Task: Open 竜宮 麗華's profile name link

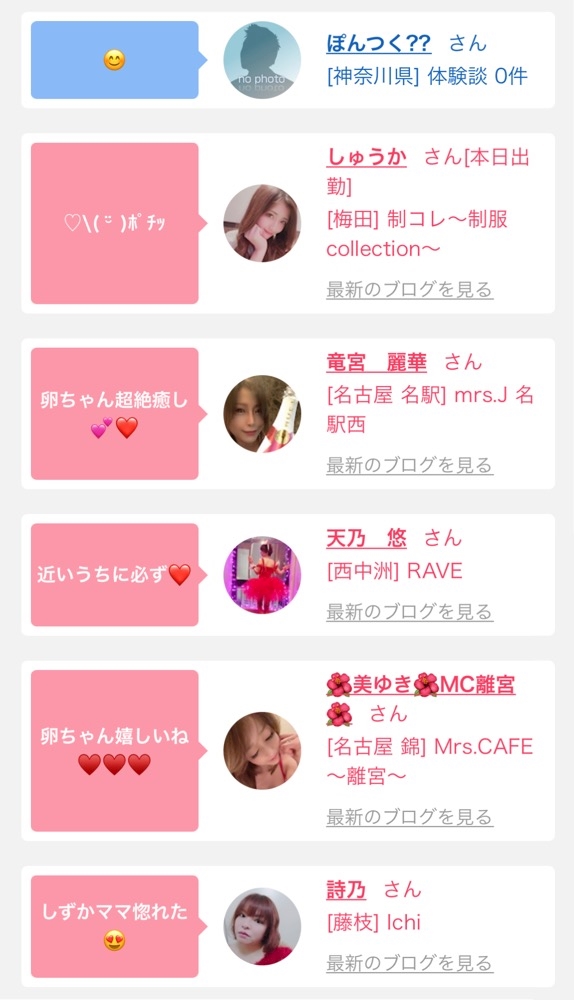Action: pos(376,362)
